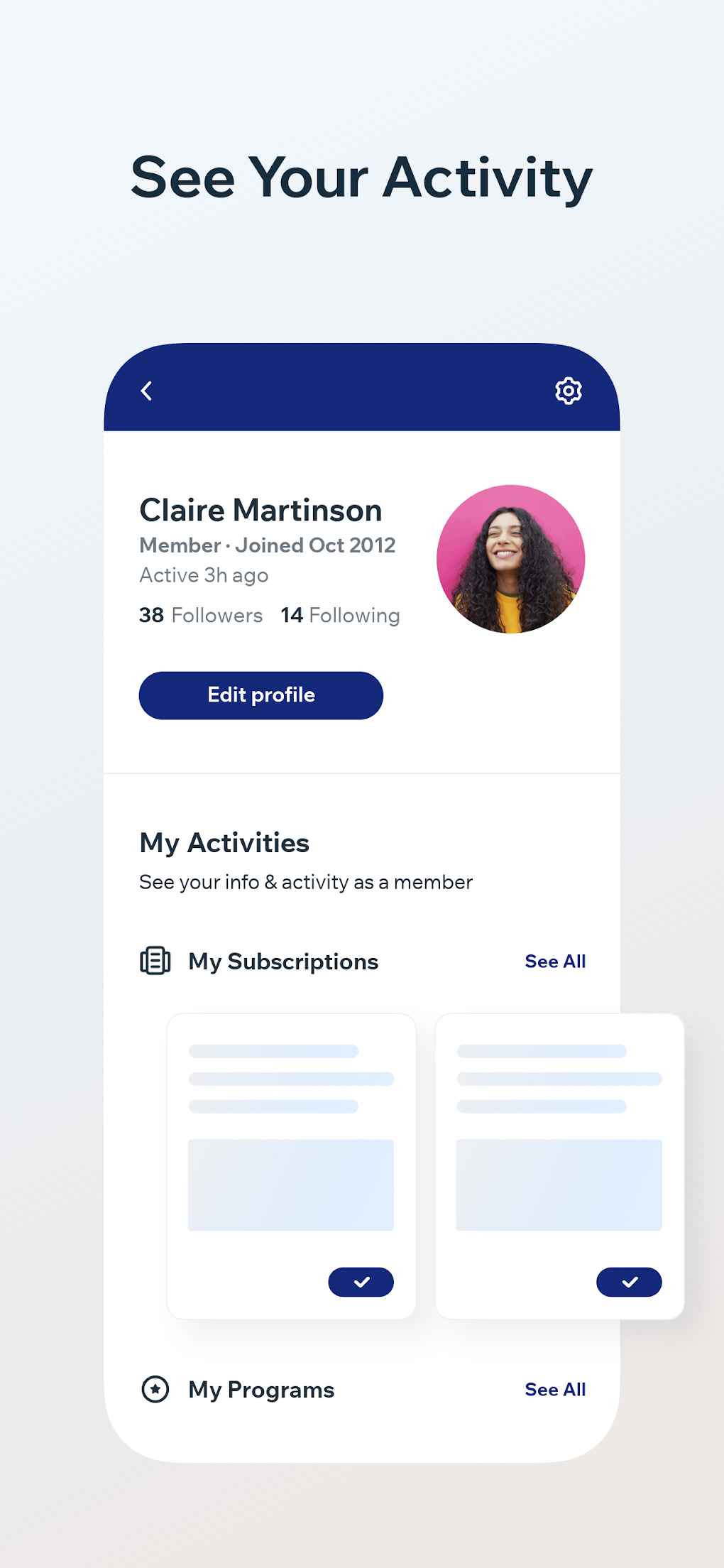Tap the checkmark on the second subscription card
The image size is (724, 1568).
[x=629, y=1282]
